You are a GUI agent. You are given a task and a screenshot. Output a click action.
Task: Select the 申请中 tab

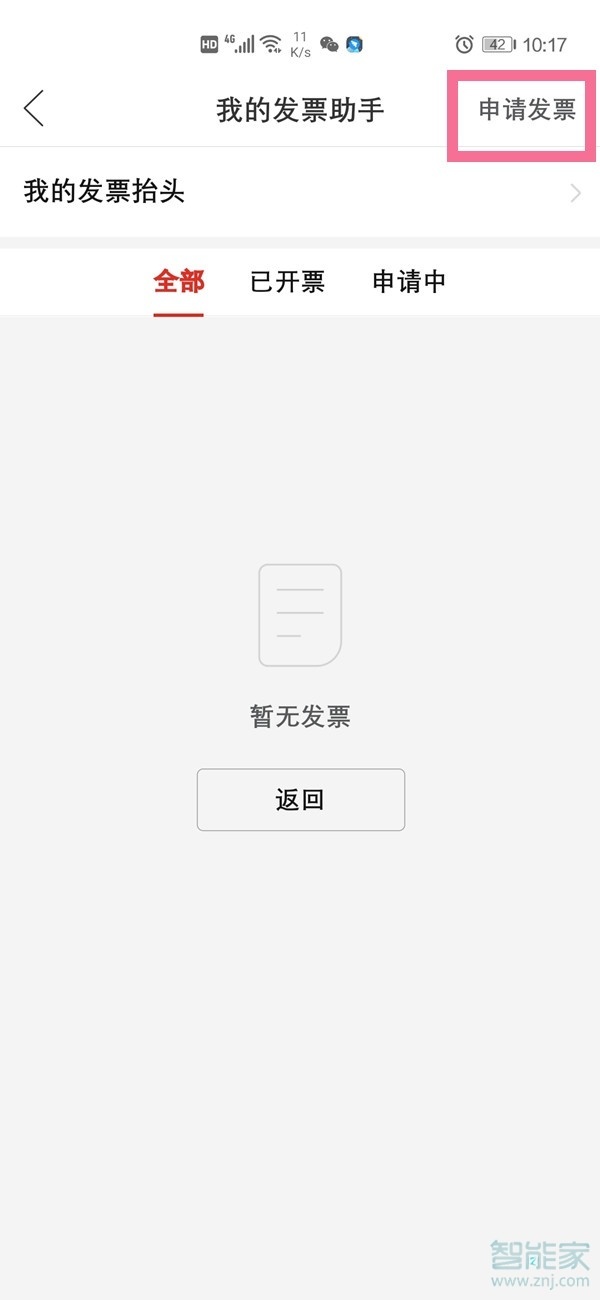point(409,282)
